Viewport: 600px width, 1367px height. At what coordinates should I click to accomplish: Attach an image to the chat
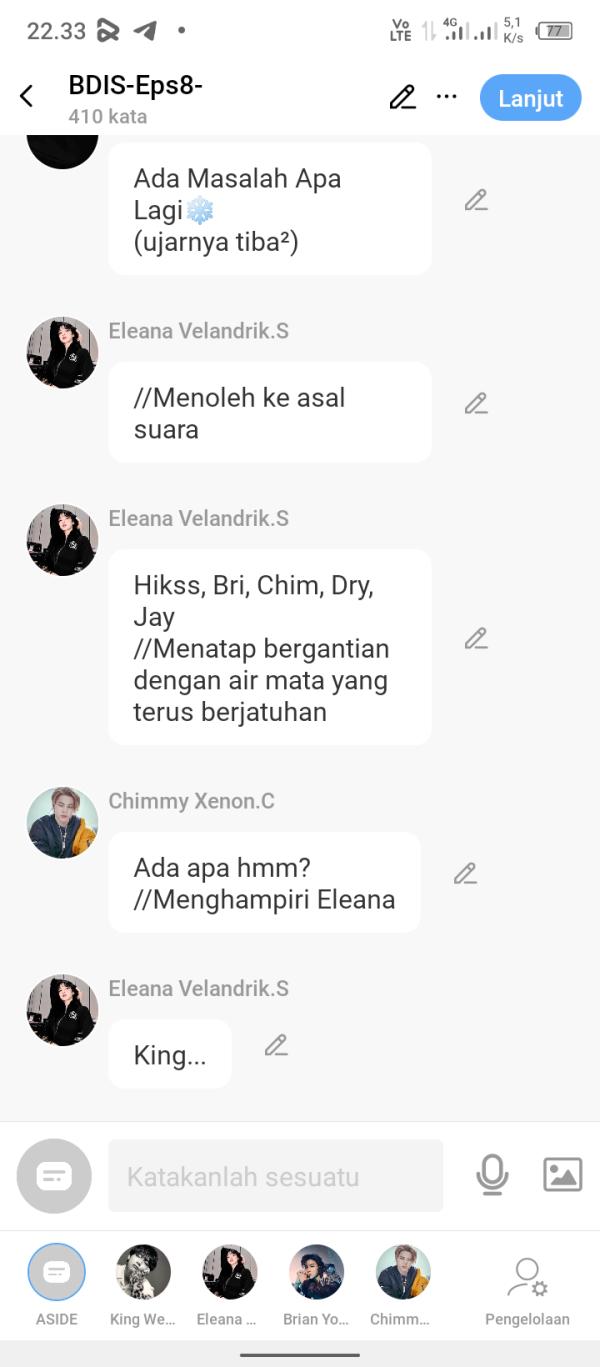(562, 1175)
